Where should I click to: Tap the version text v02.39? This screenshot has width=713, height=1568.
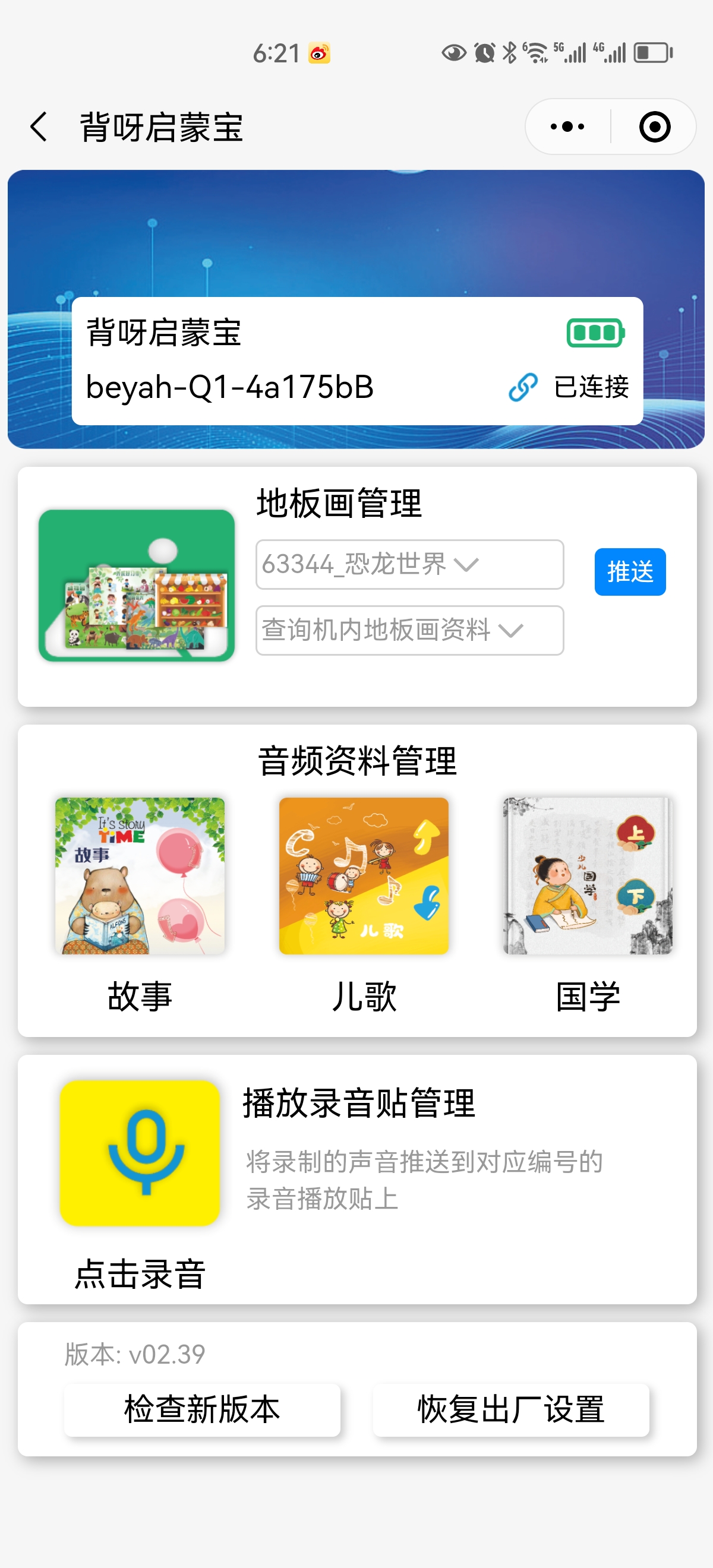click(x=135, y=1357)
